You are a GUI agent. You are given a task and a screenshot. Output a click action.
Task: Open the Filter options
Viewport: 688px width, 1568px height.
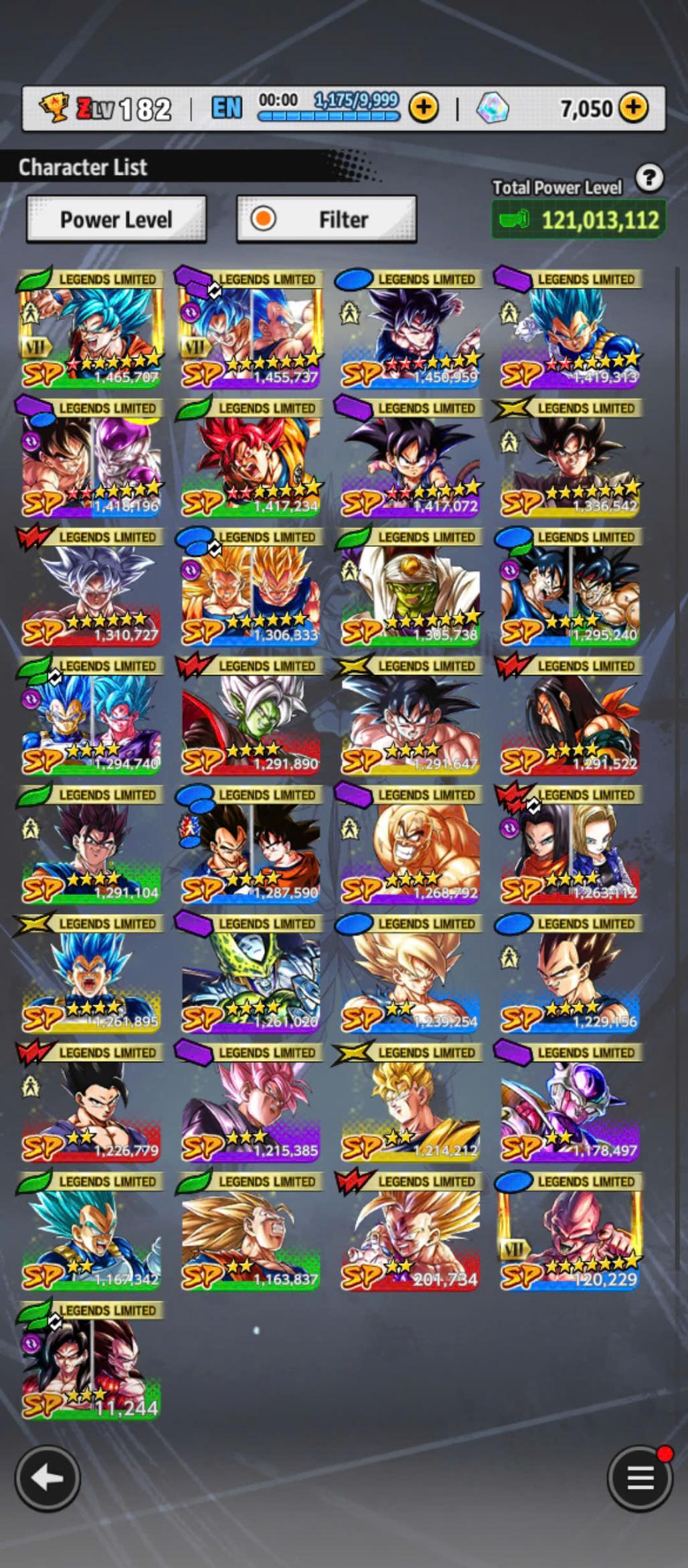[x=327, y=219]
